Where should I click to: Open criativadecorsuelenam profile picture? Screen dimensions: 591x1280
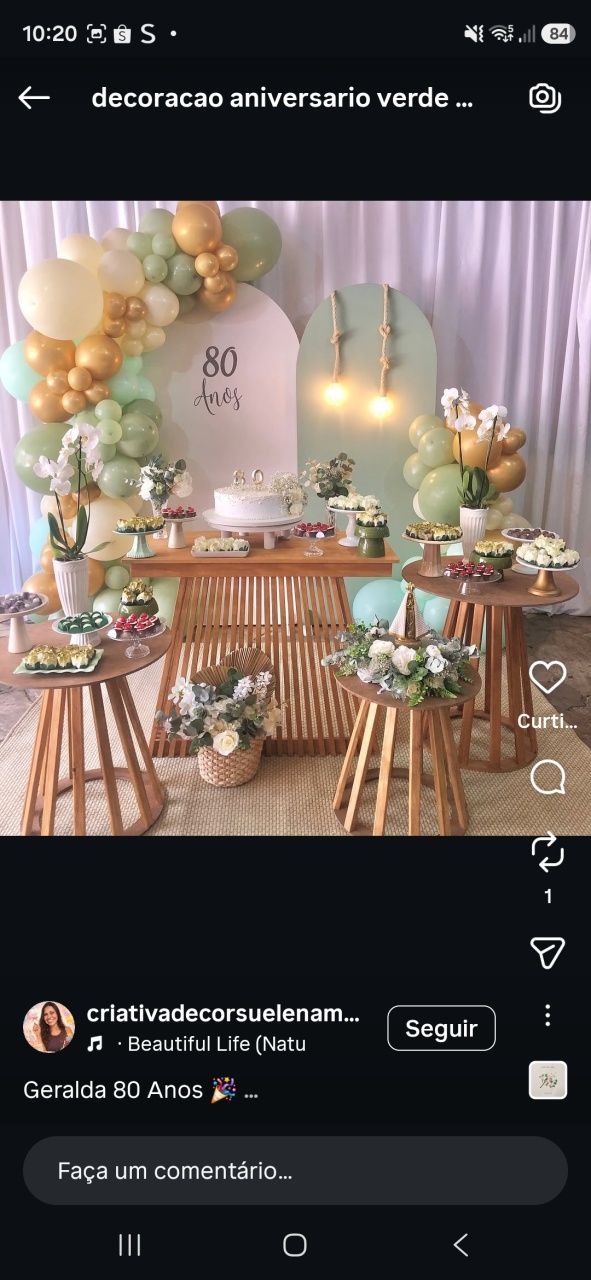click(x=49, y=1027)
